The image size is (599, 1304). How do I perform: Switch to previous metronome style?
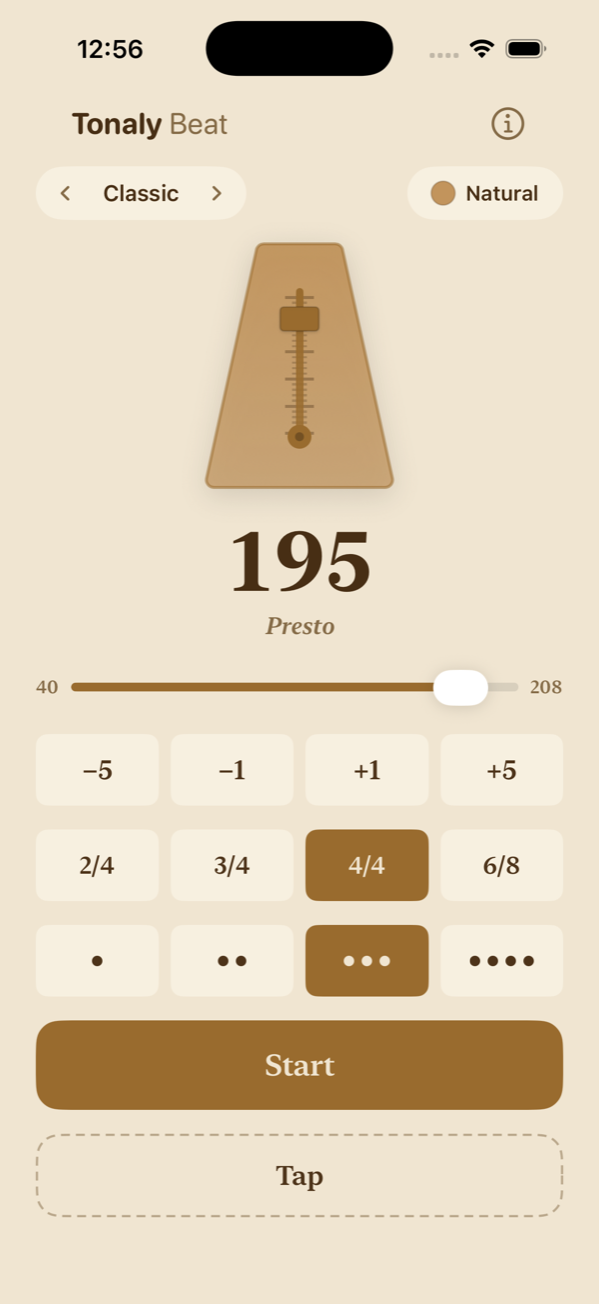[x=65, y=193]
